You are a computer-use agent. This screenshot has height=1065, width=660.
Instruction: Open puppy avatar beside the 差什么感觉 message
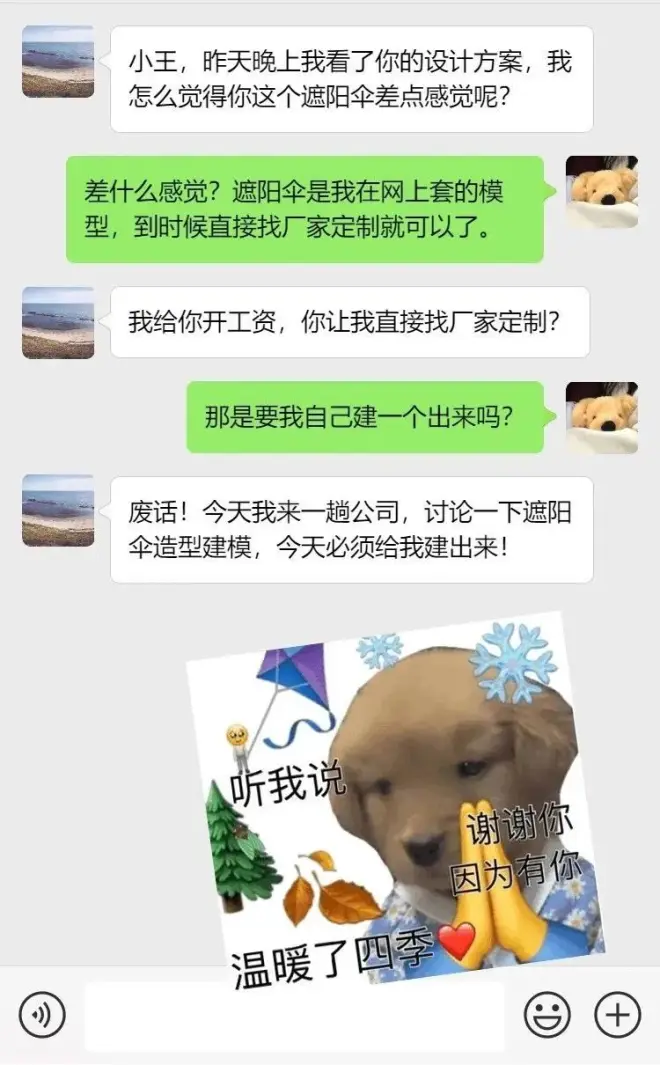click(x=601, y=192)
